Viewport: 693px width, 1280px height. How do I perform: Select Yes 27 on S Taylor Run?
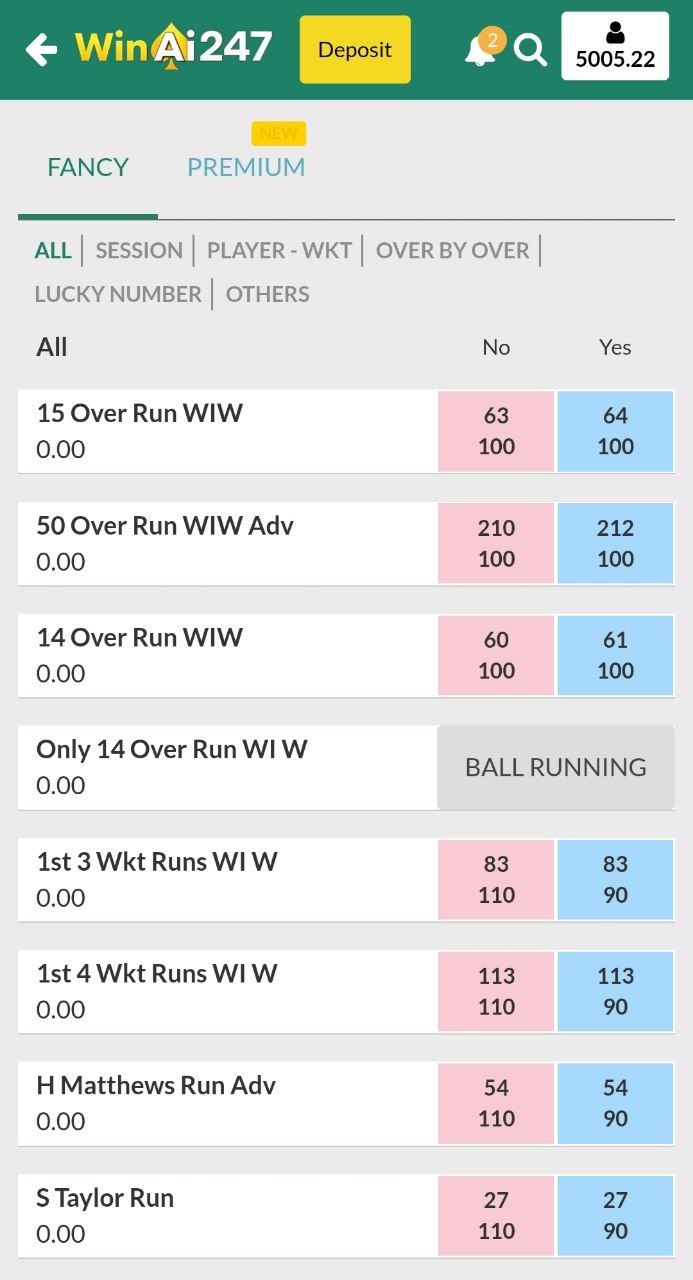[615, 1215]
